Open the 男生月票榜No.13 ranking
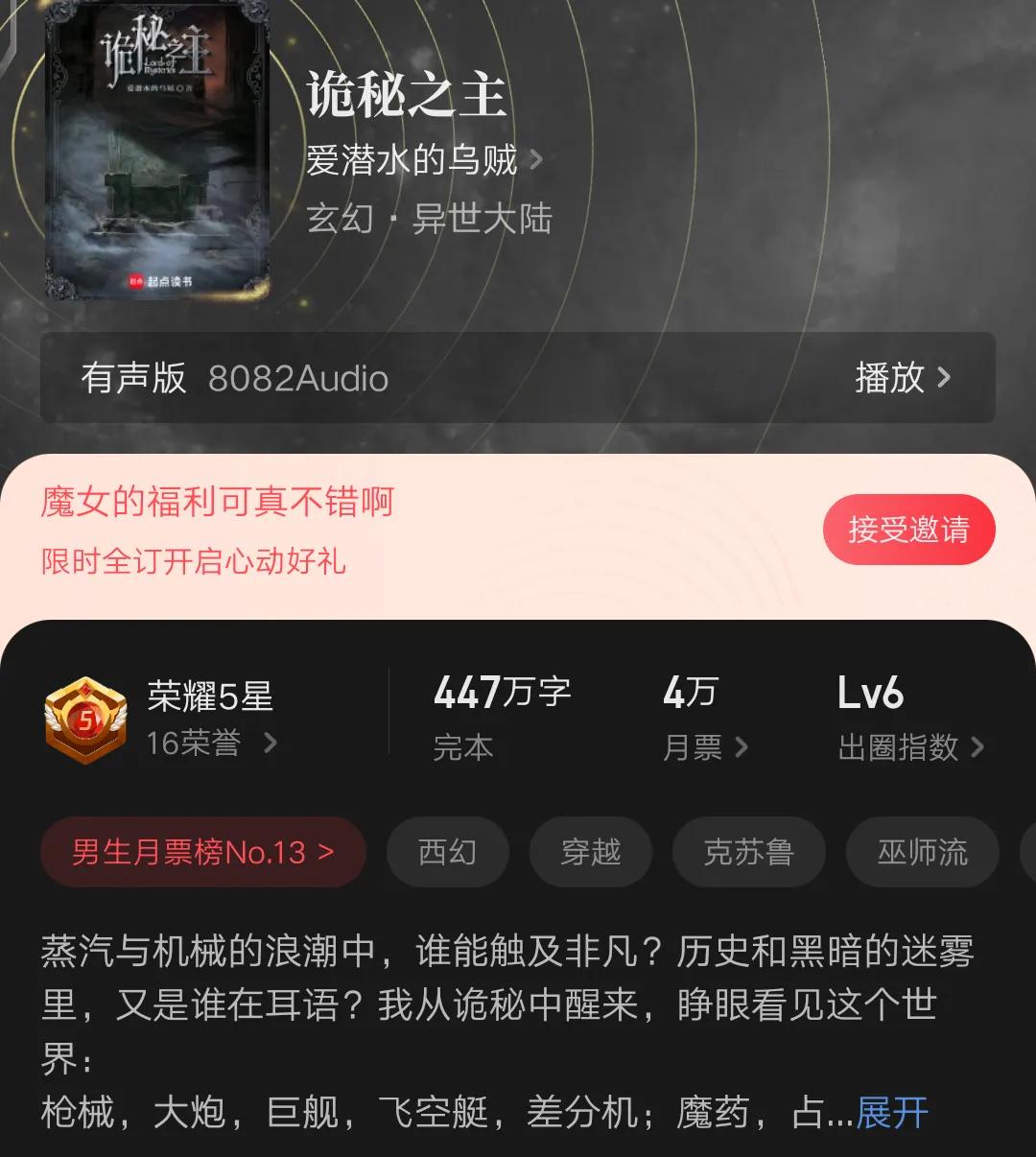1036x1157 pixels. pyautogui.click(x=202, y=852)
